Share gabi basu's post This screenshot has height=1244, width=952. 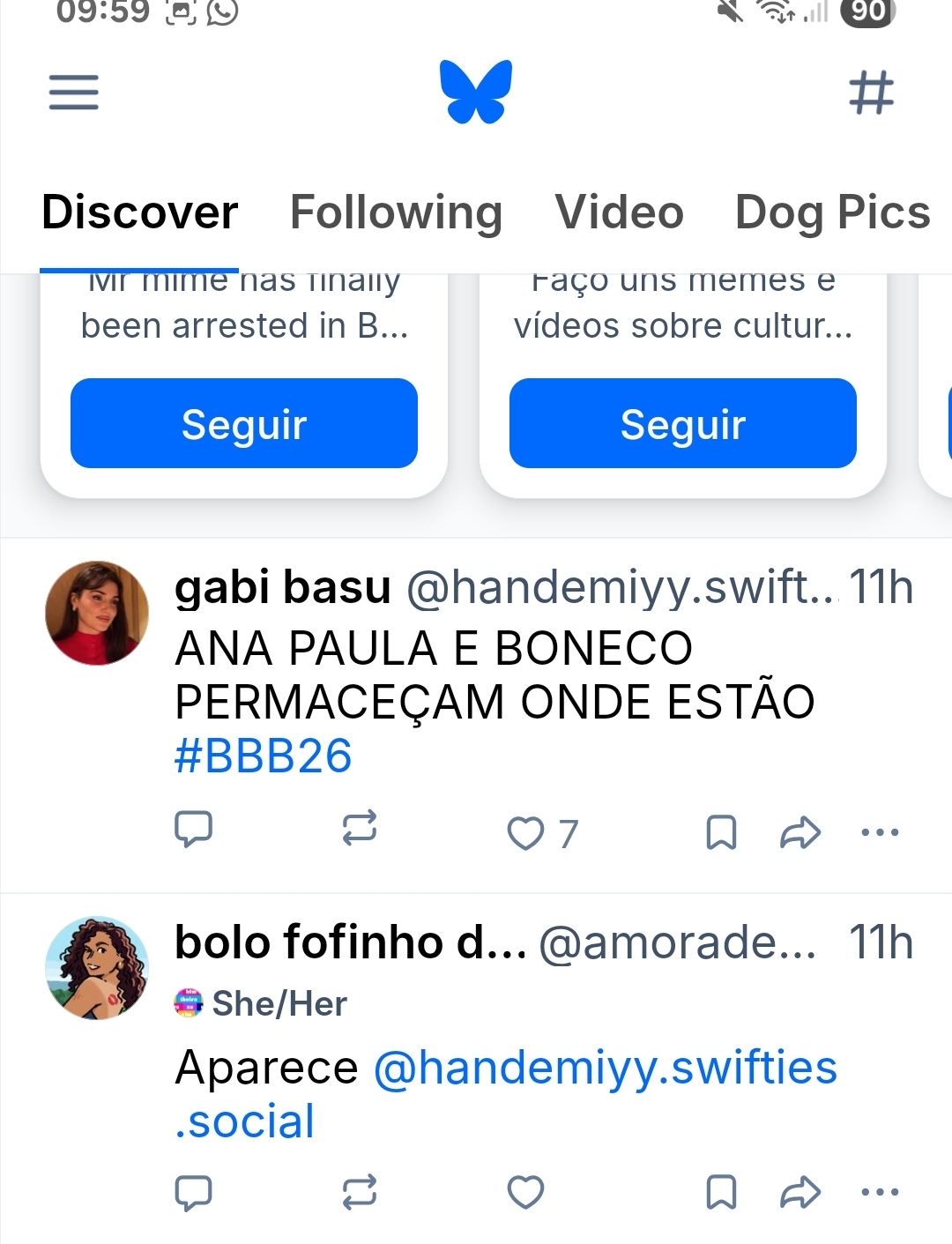click(800, 832)
